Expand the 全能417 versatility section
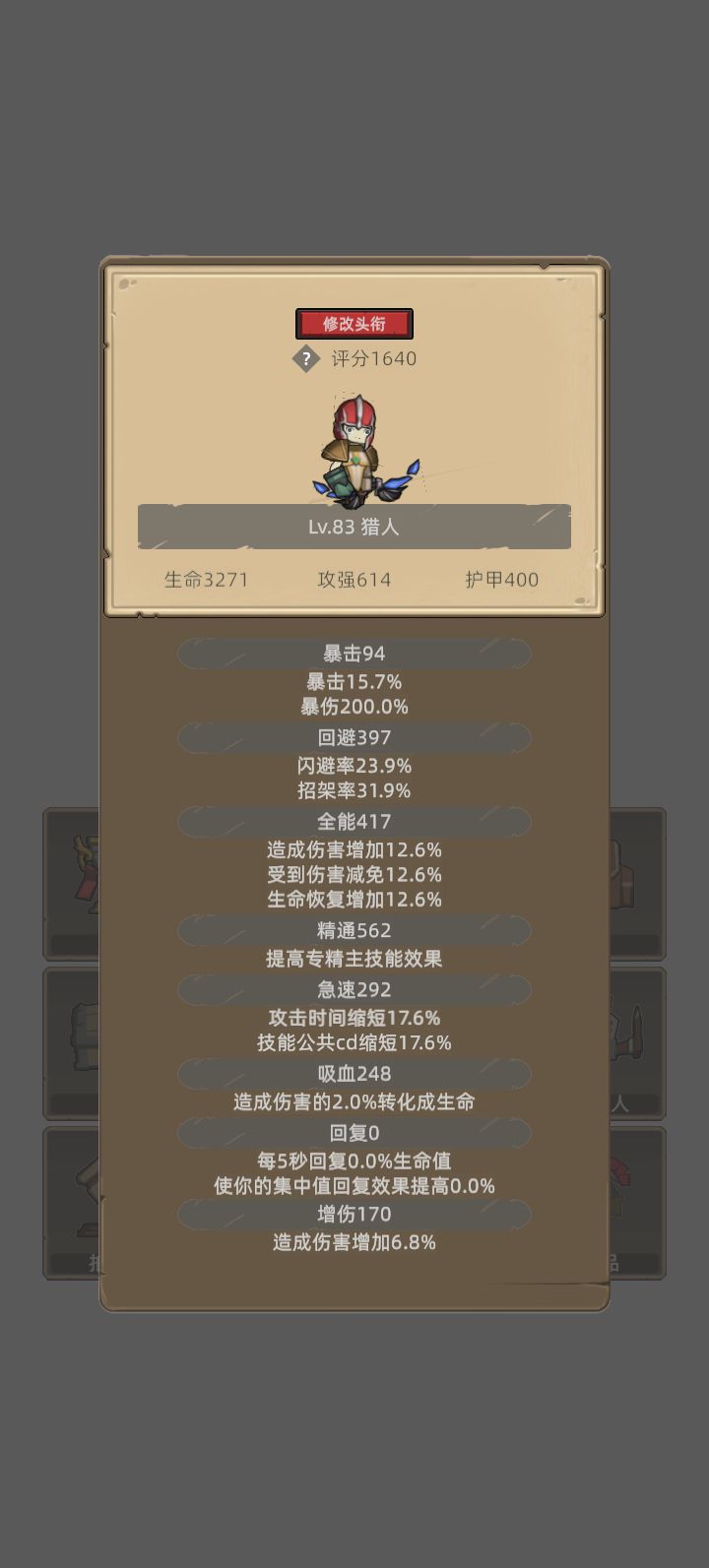 coord(353,822)
